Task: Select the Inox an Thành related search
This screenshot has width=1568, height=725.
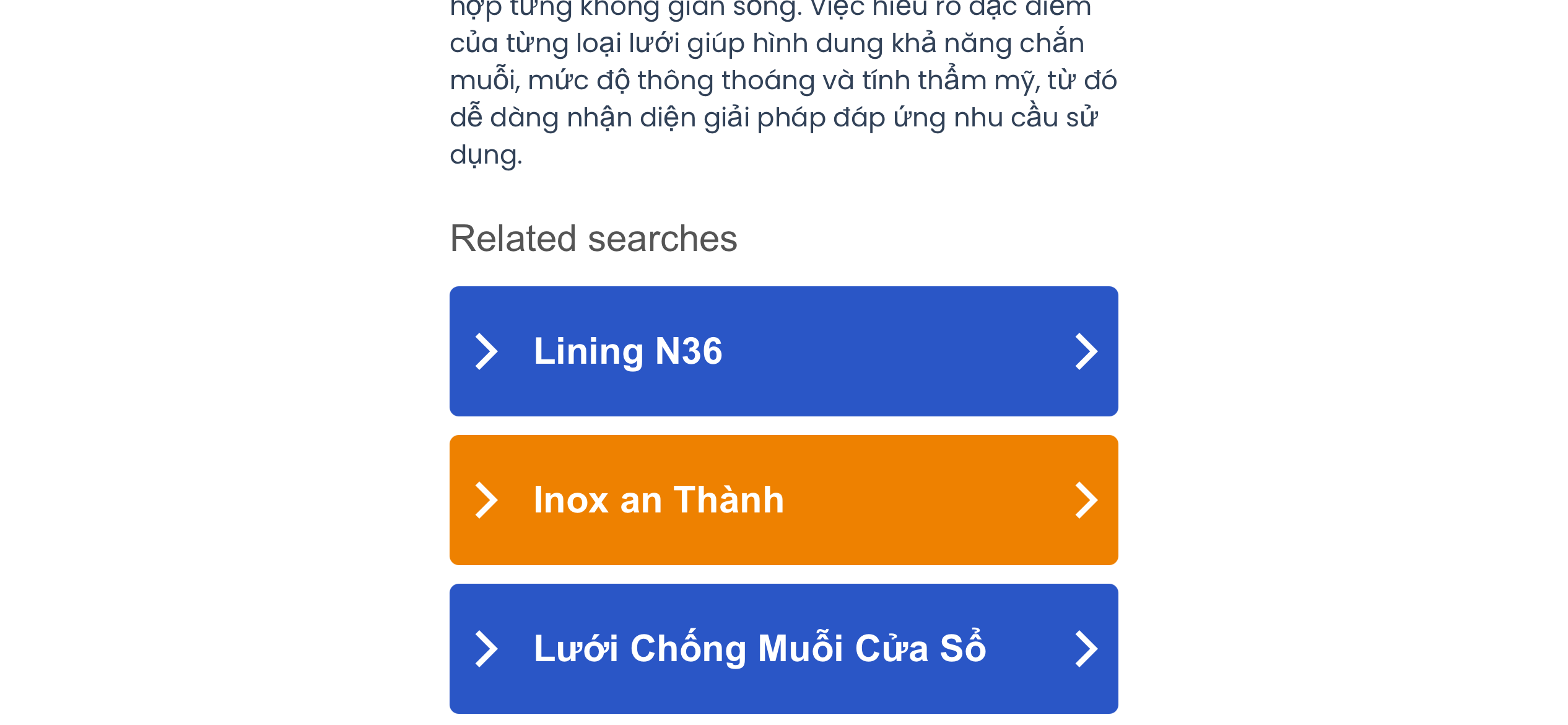Action: point(783,500)
